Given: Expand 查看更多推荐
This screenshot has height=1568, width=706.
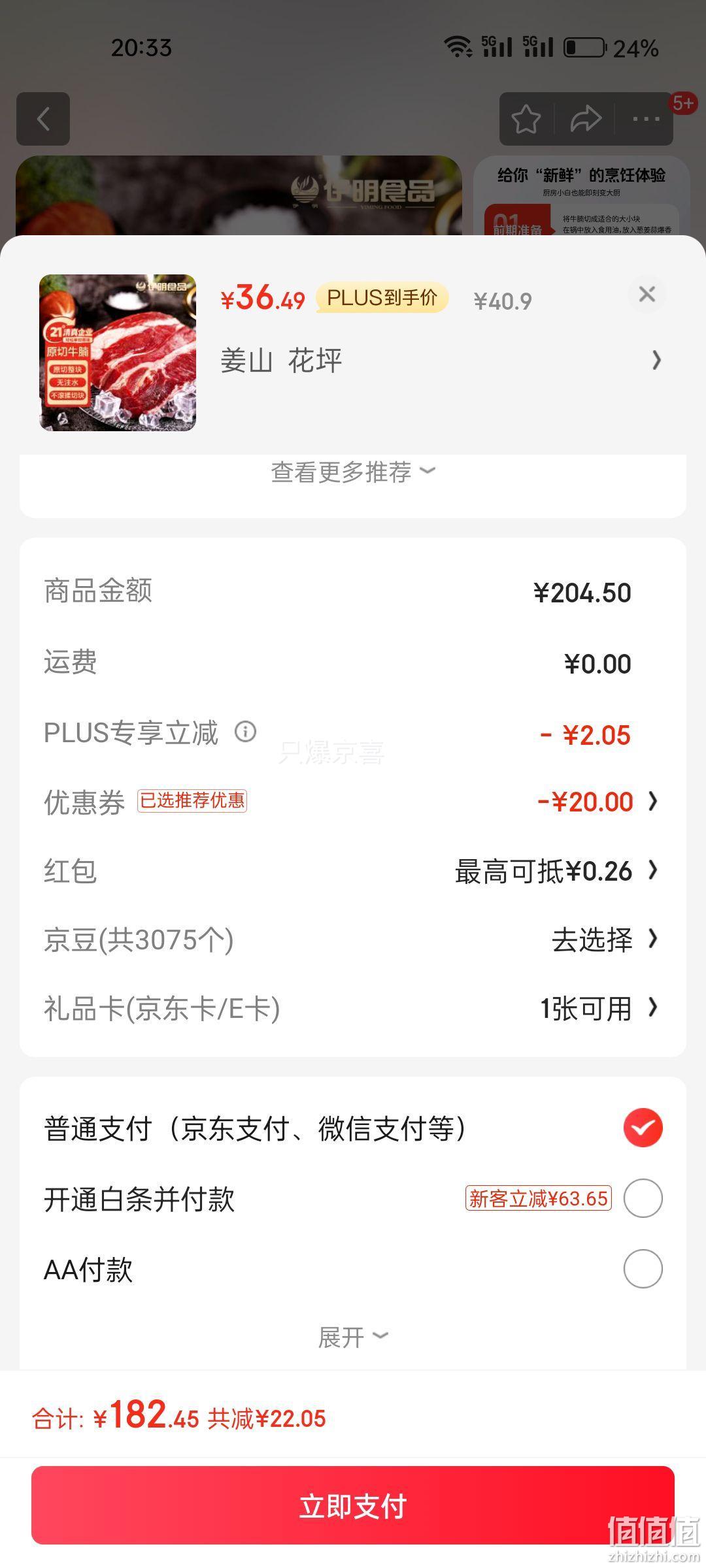Looking at the screenshot, I should pyautogui.click(x=353, y=472).
